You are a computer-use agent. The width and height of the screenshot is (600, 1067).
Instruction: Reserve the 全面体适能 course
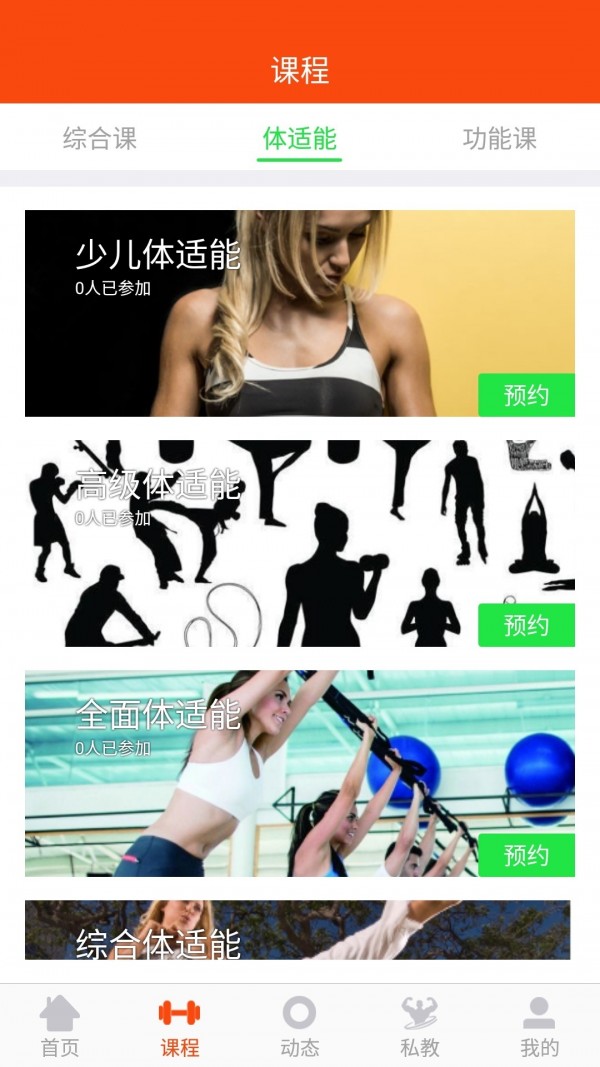click(526, 855)
